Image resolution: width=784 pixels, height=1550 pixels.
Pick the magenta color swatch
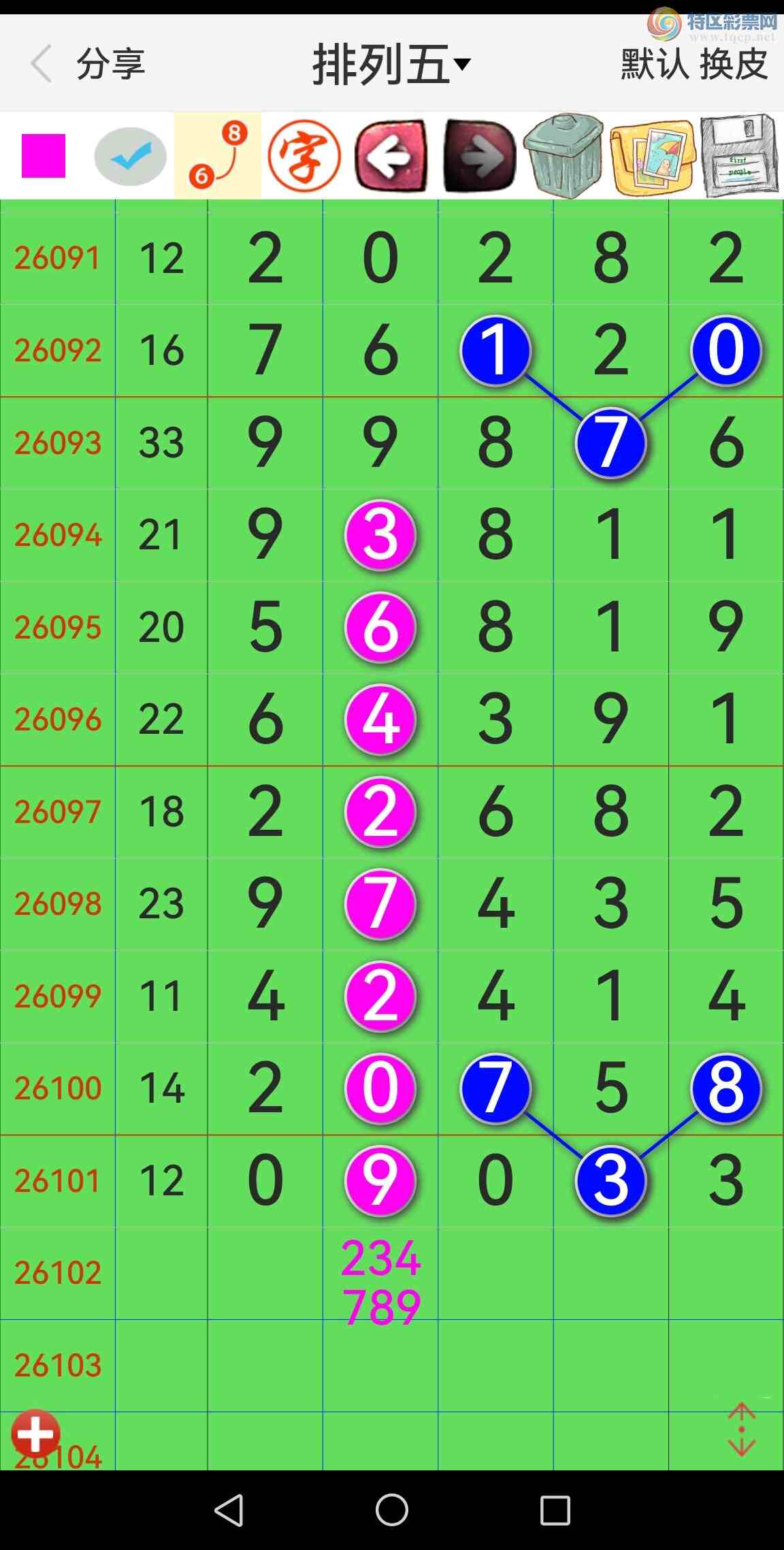pos(44,156)
